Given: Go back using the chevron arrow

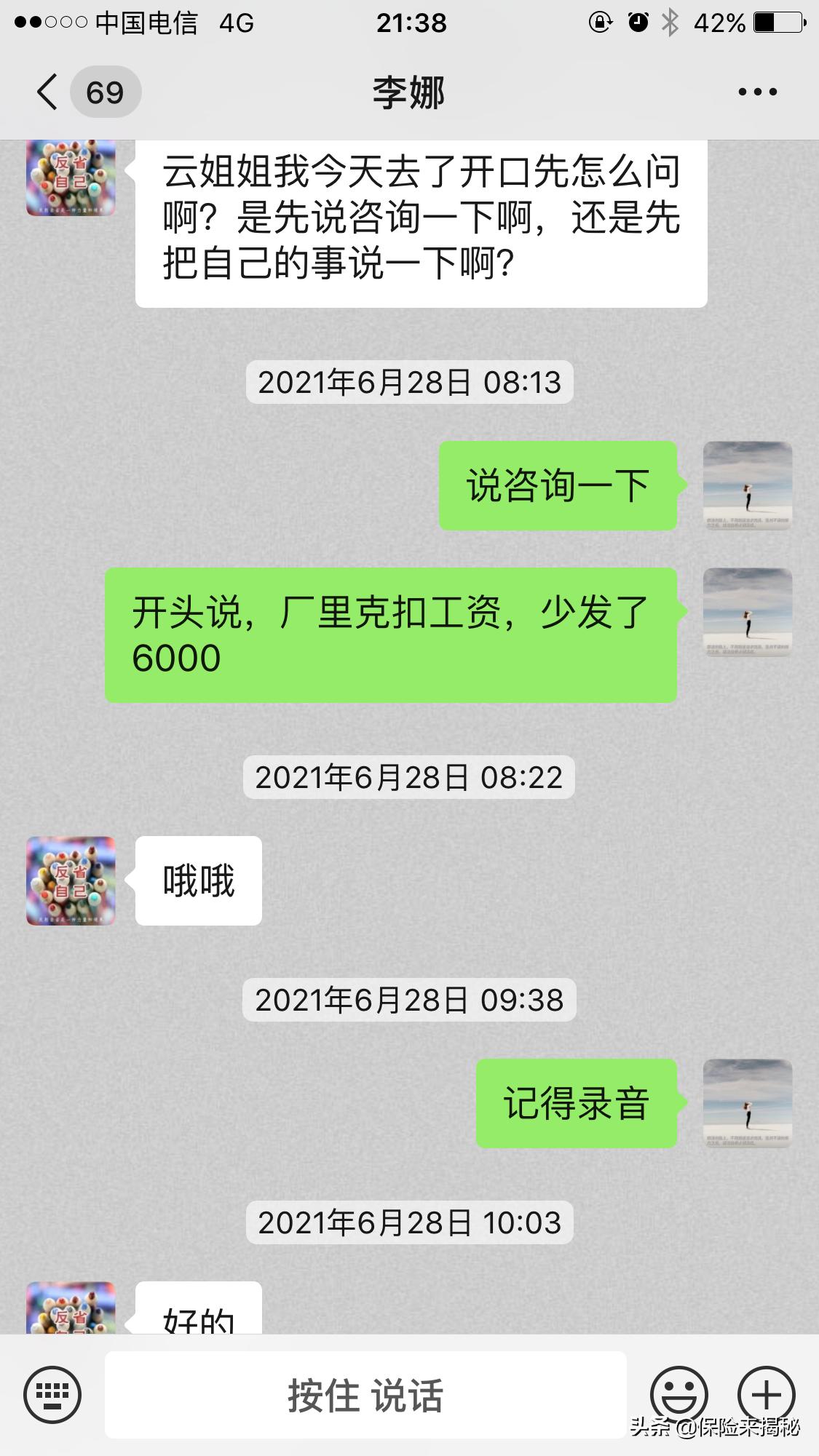Looking at the screenshot, I should pos(47,92).
